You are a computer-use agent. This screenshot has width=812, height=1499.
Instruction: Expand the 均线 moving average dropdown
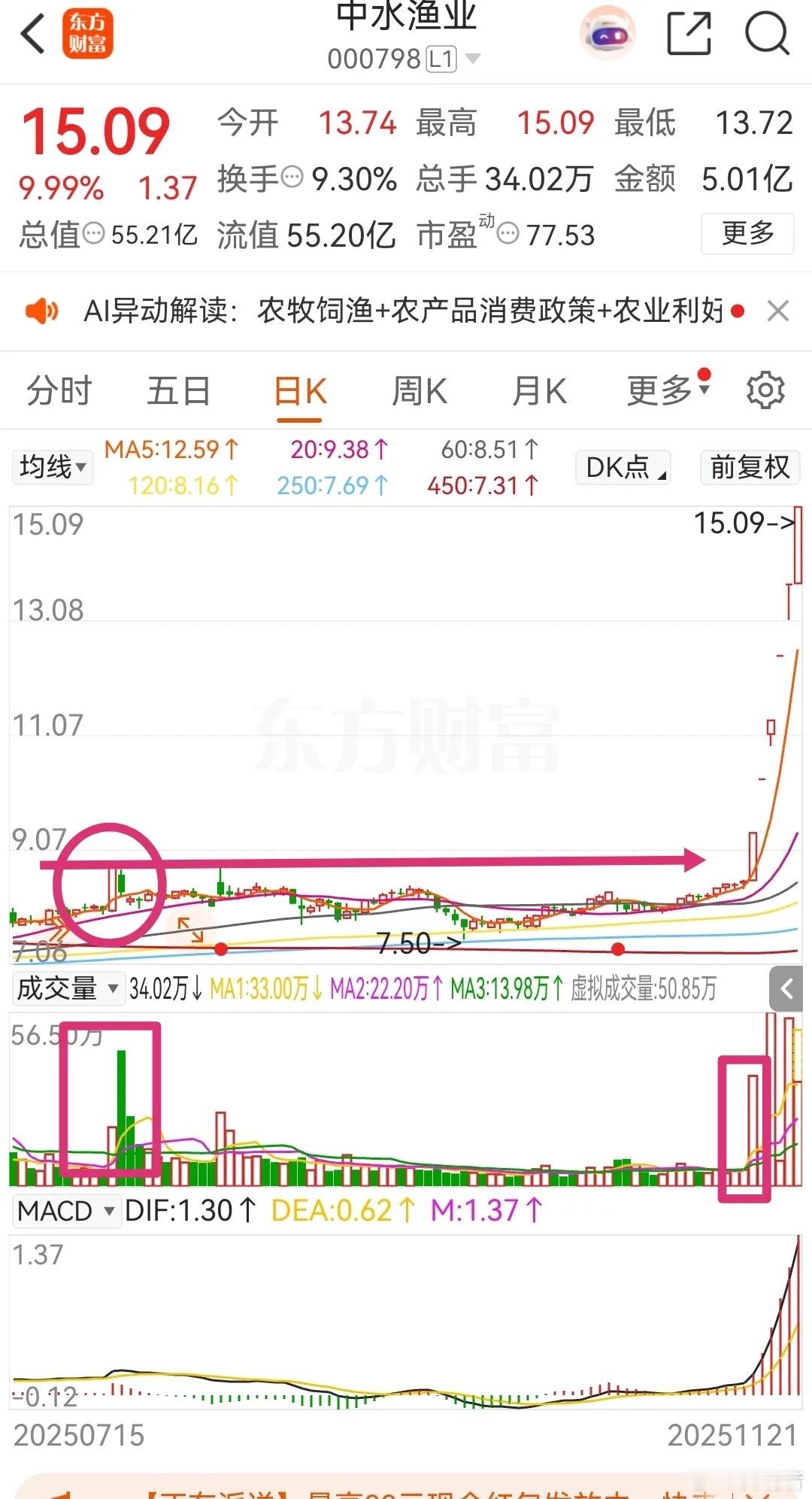(52, 467)
